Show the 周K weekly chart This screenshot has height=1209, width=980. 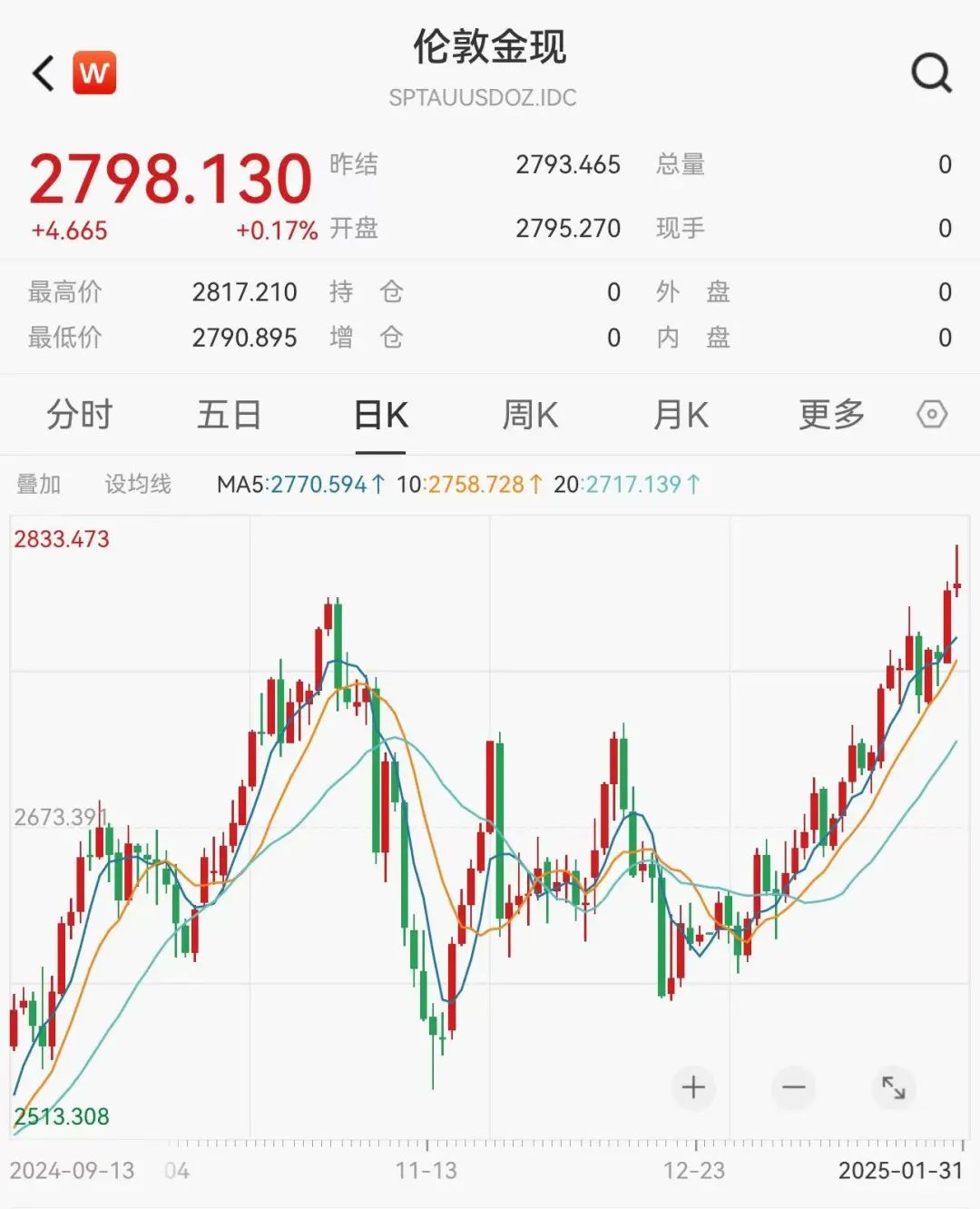coord(531,415)
